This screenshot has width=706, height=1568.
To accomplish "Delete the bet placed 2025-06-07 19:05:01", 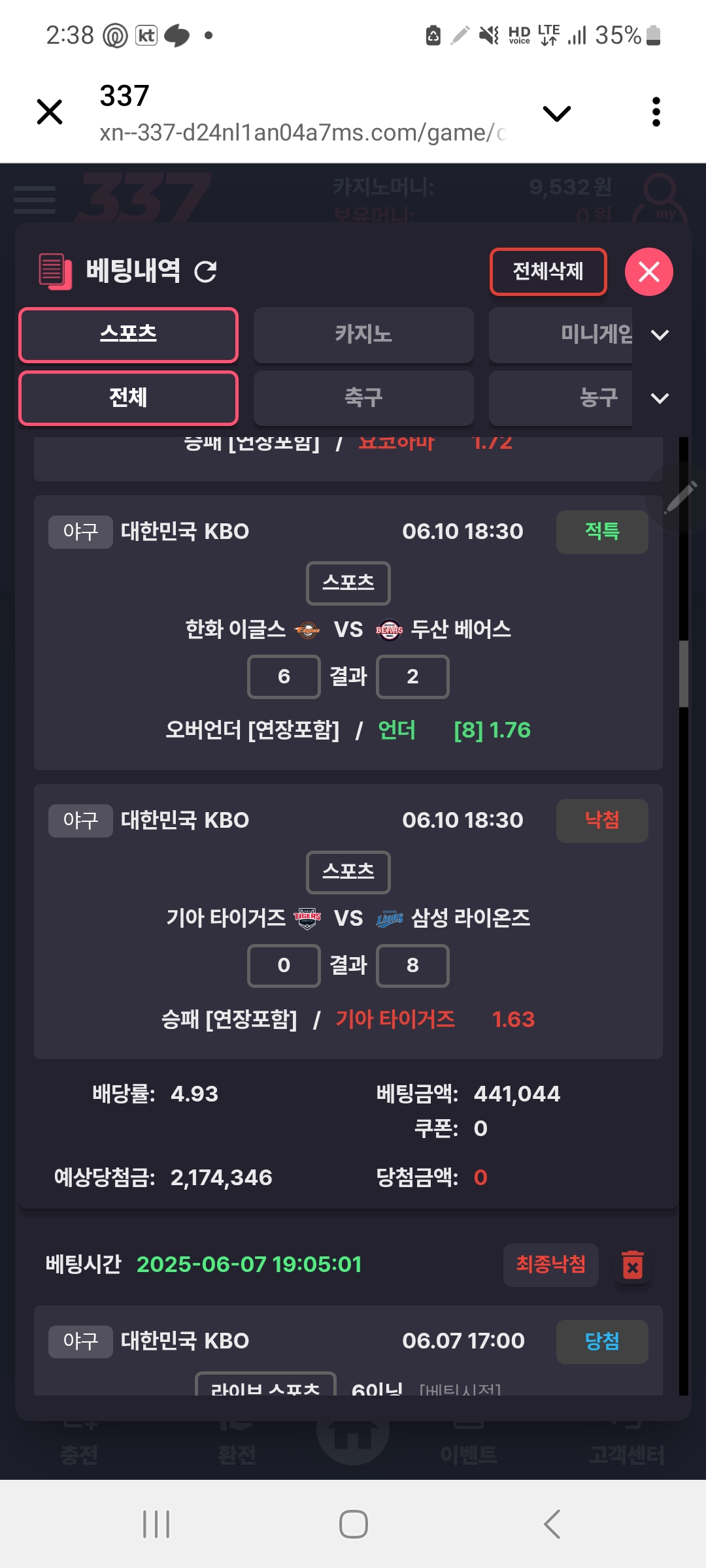I will tap(633, 1265).
